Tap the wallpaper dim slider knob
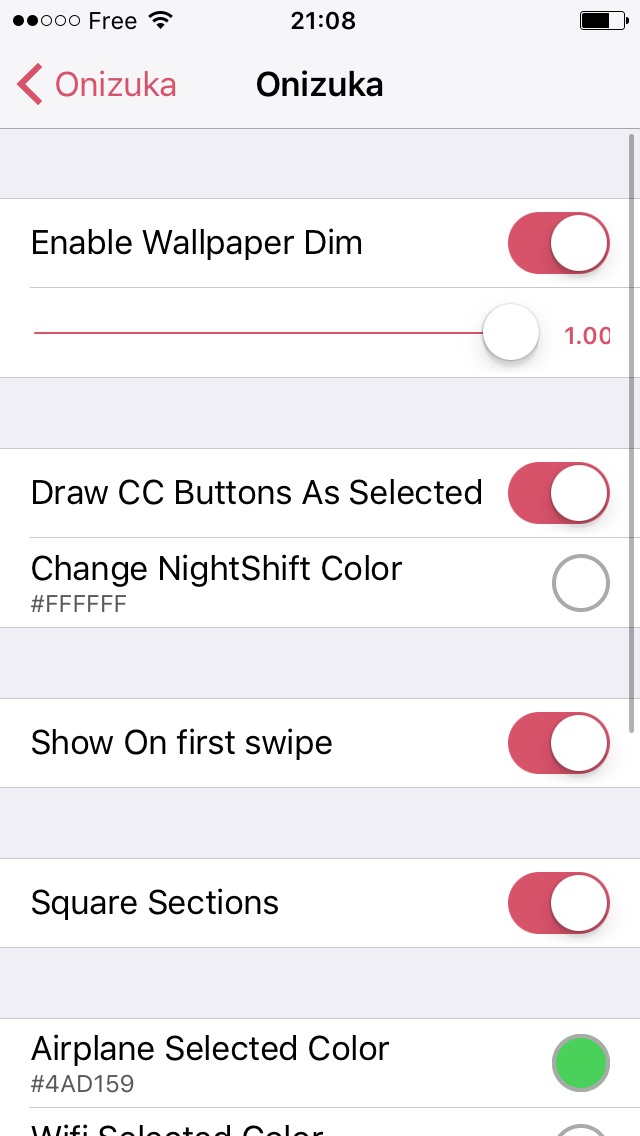Viewport: 640px width, 1136px height. pyautogui.click(x=511, y=332)
